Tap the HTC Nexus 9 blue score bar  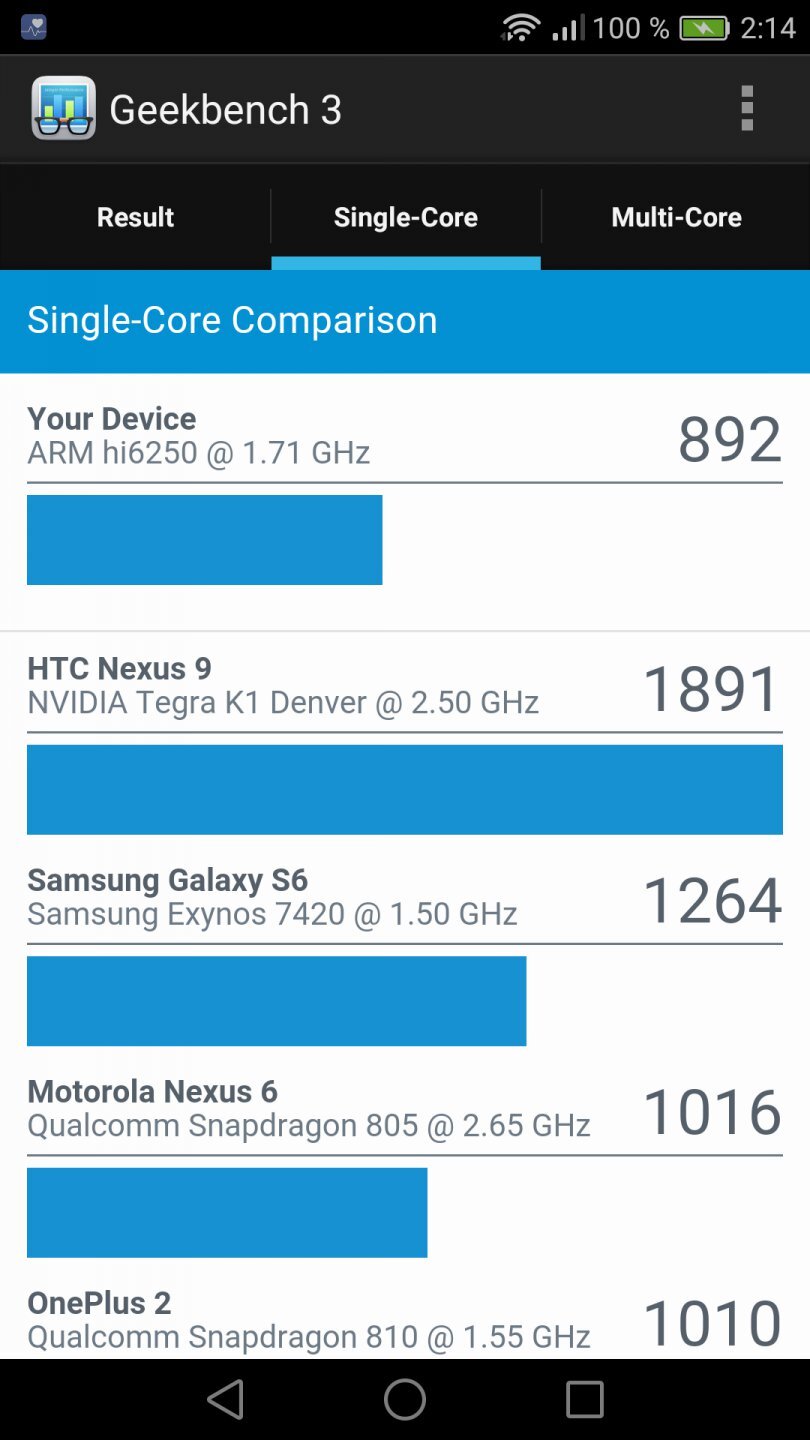tap(405, 789)
